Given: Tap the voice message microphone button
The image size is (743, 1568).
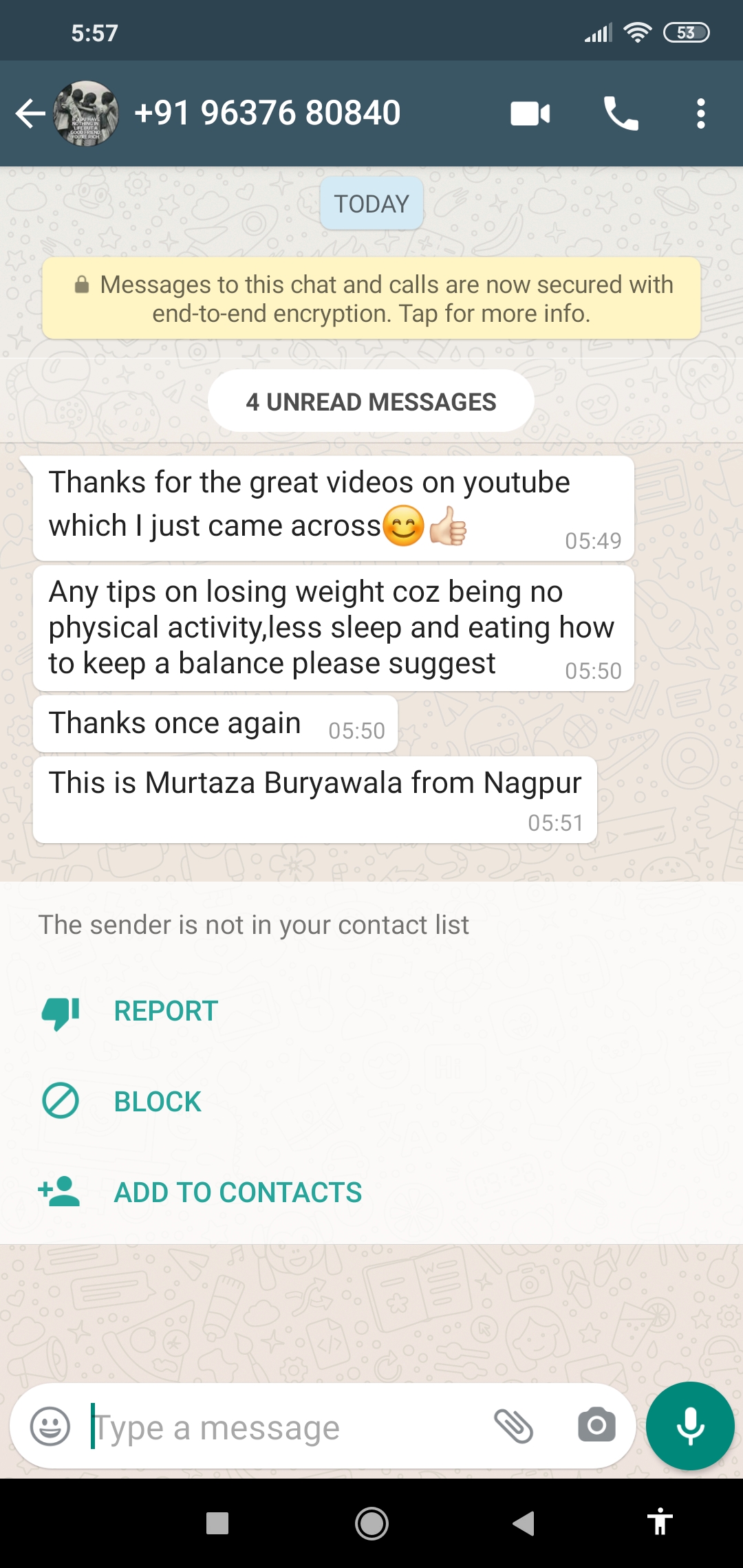Looking at the screenshot, I should [690, 1426].
